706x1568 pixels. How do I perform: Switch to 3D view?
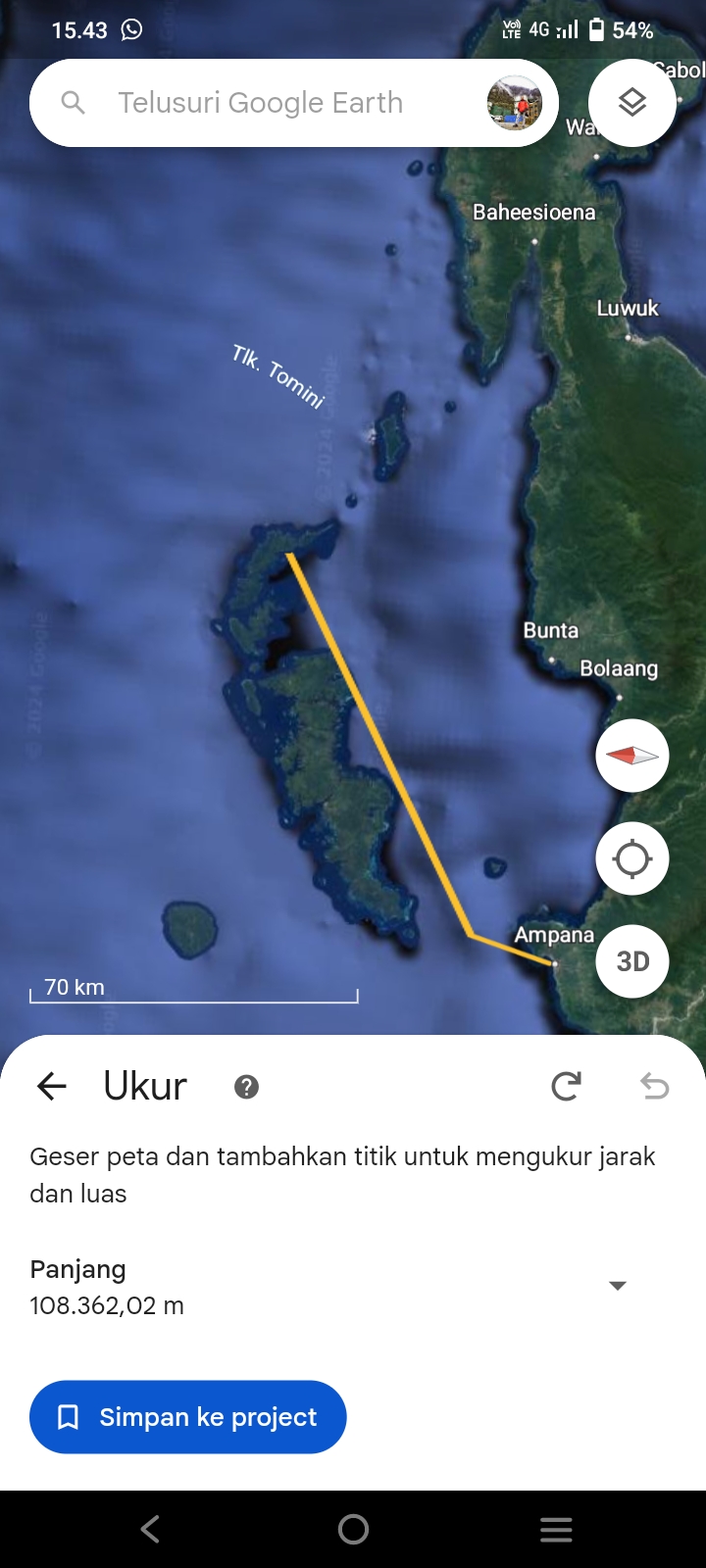pyautogui.click(x=632, y=961)
